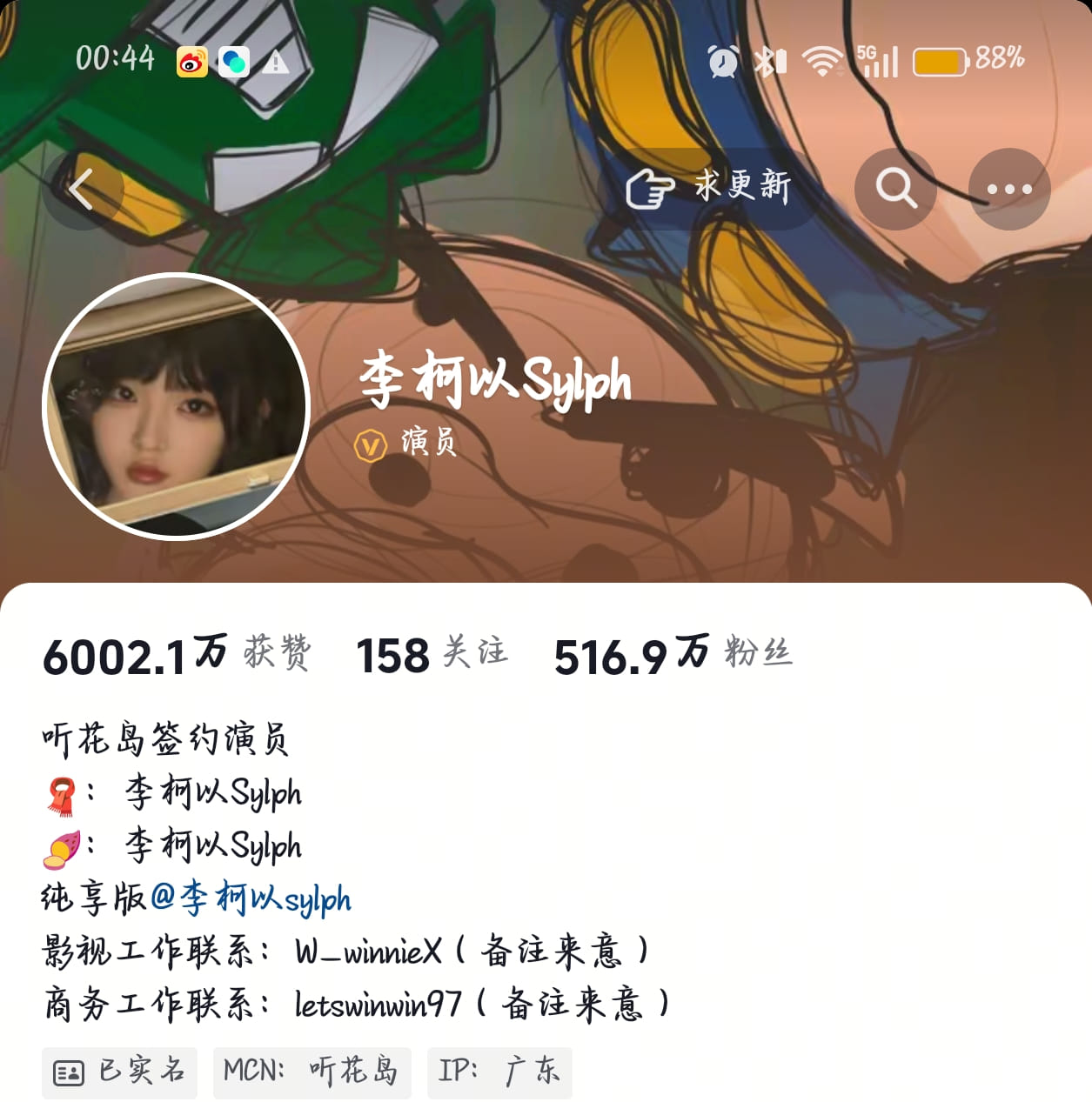
Task: Open search on this profile
Action: click(x=895, y=189)
